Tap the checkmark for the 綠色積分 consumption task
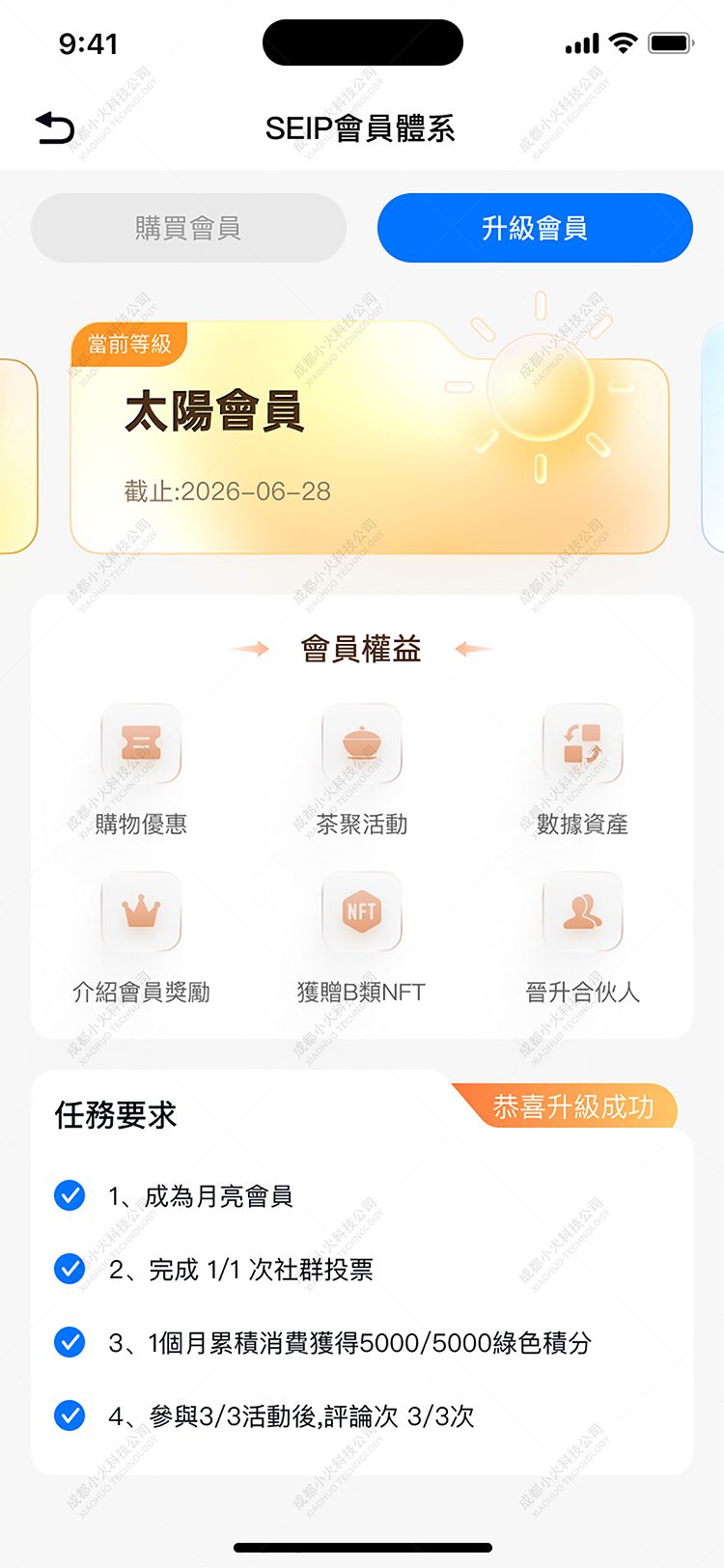The width and height of the screenshot is (724, 1568). coord(69,1342)
